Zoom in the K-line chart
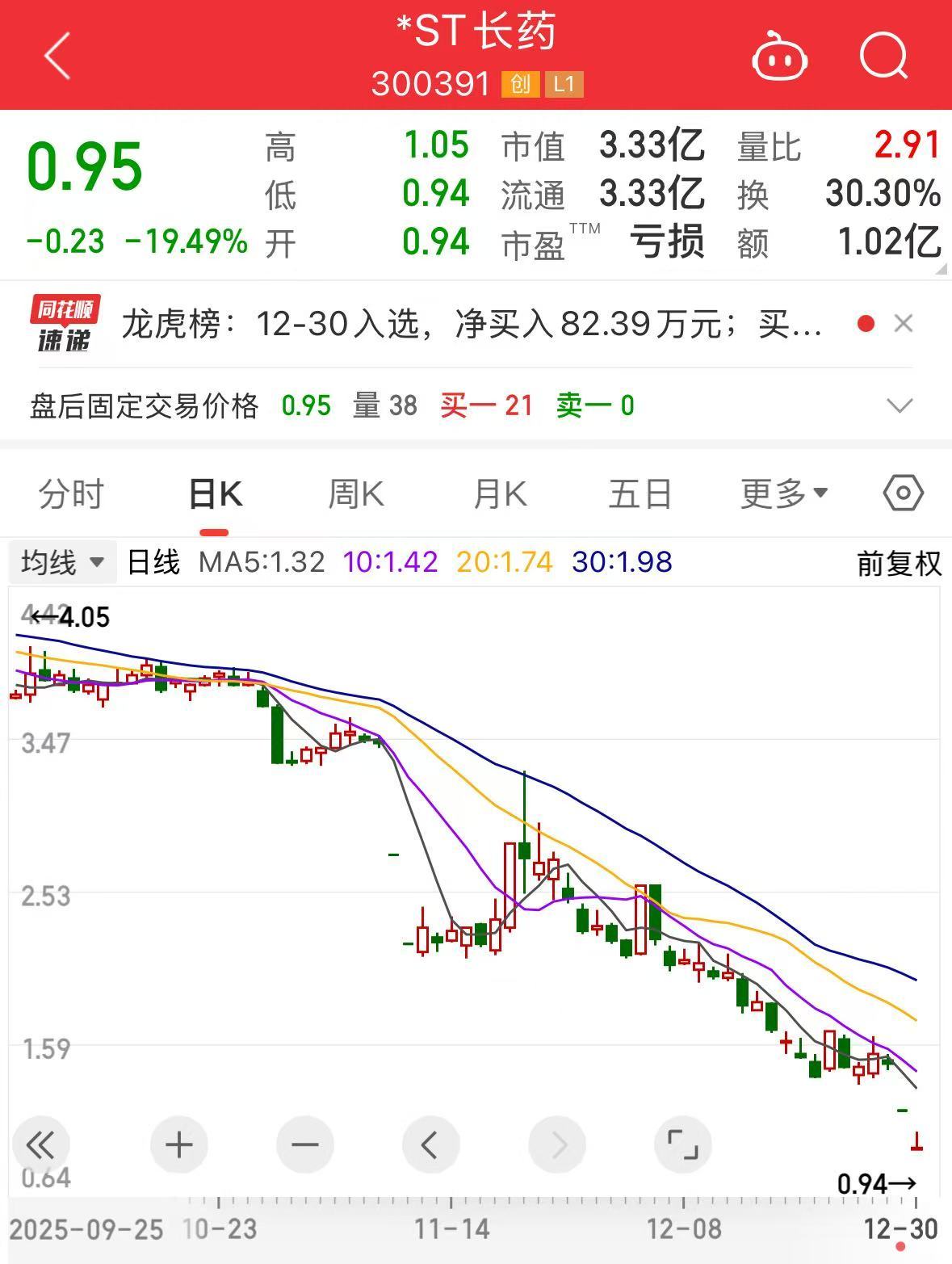952x1264 pixels. tap(178, 1144)
